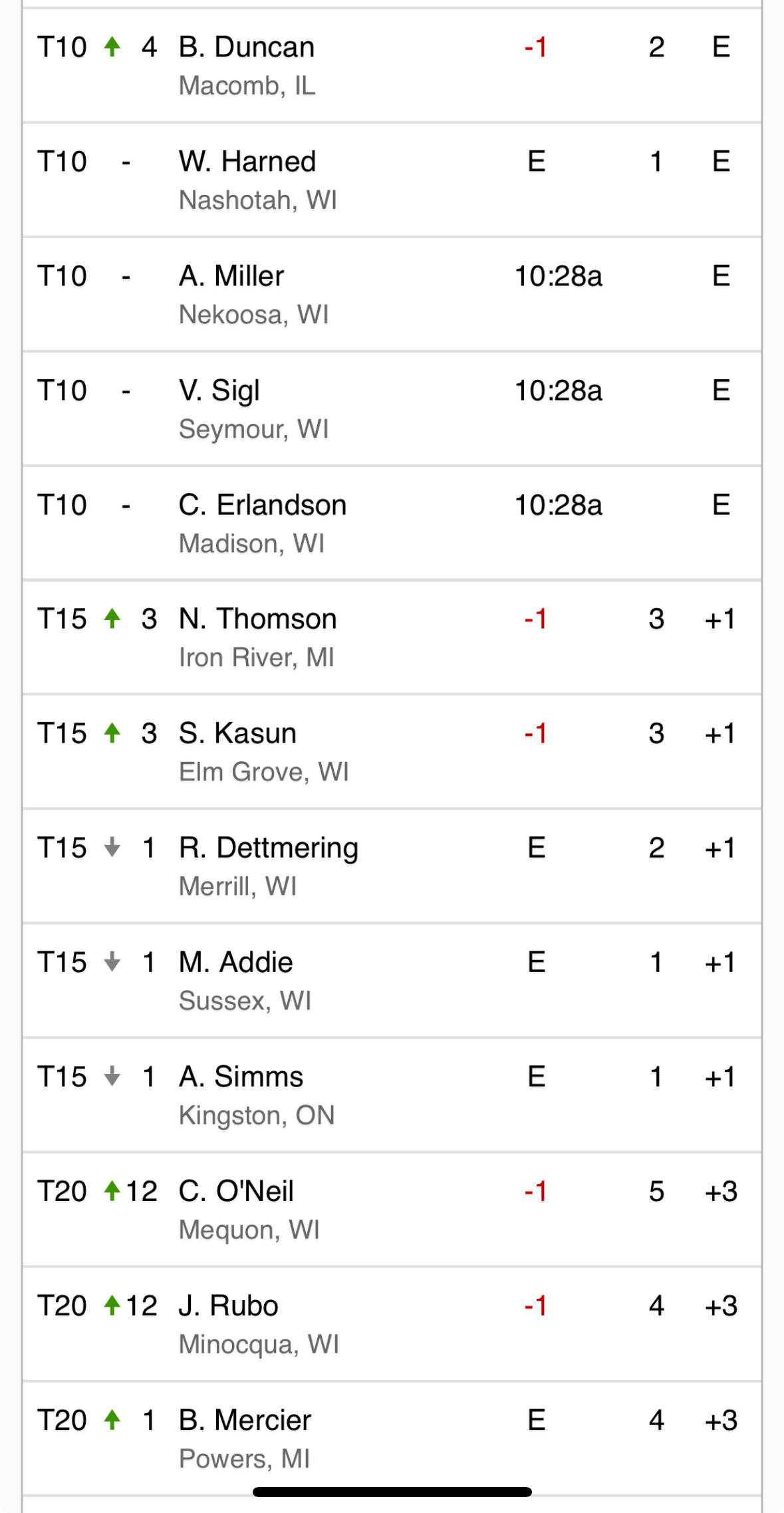Open A. Simms of Kingston
784x1513 pixels.
[392, 1095]
